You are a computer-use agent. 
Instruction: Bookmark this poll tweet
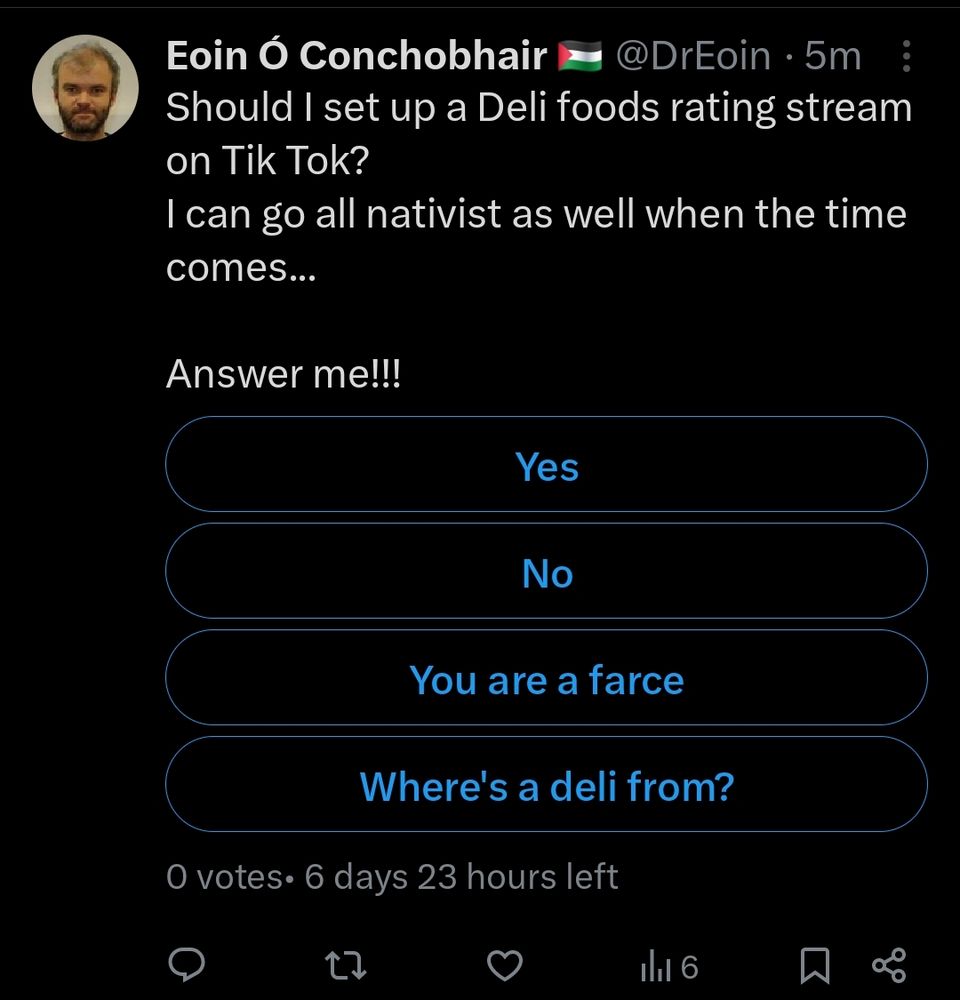coord(815,965)
